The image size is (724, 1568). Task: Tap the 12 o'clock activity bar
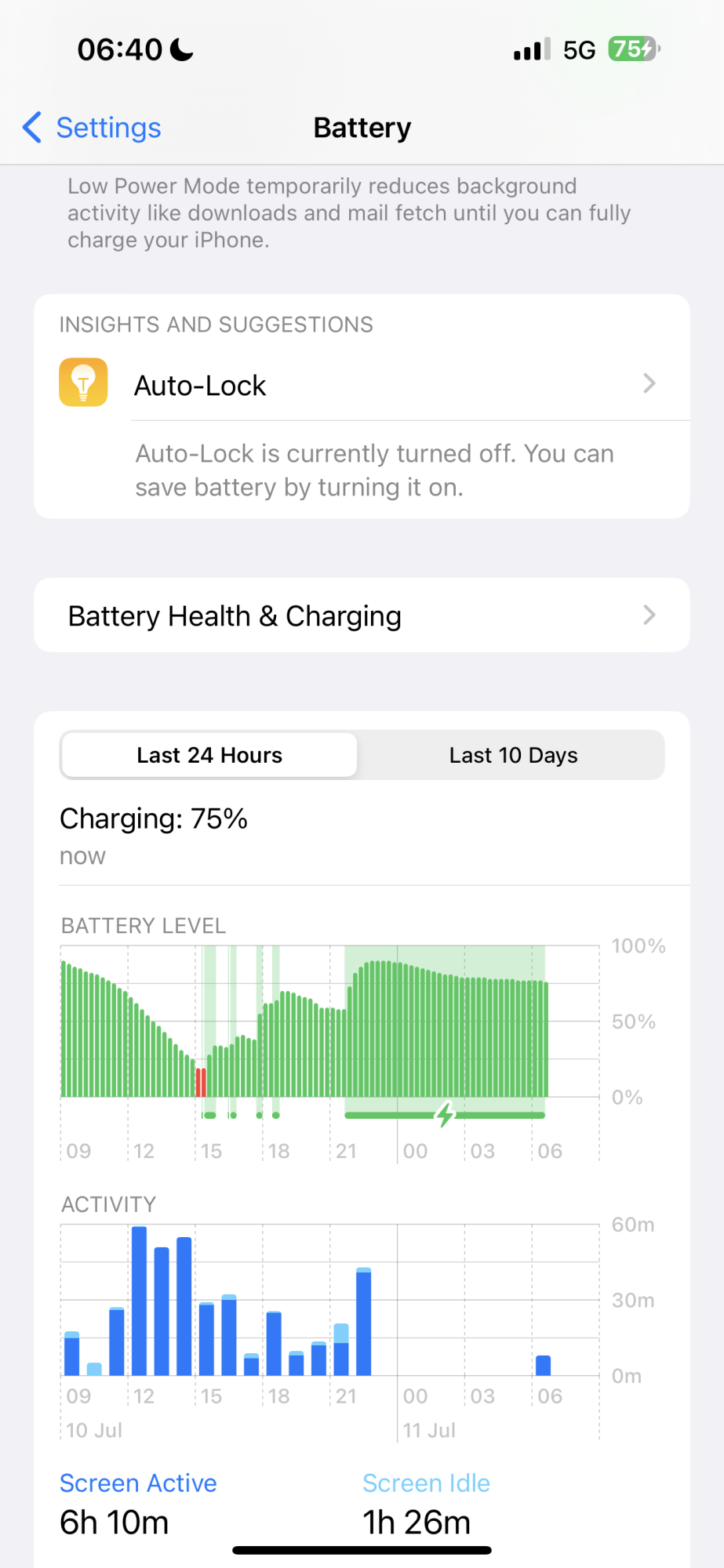[x=140, y=1301]
